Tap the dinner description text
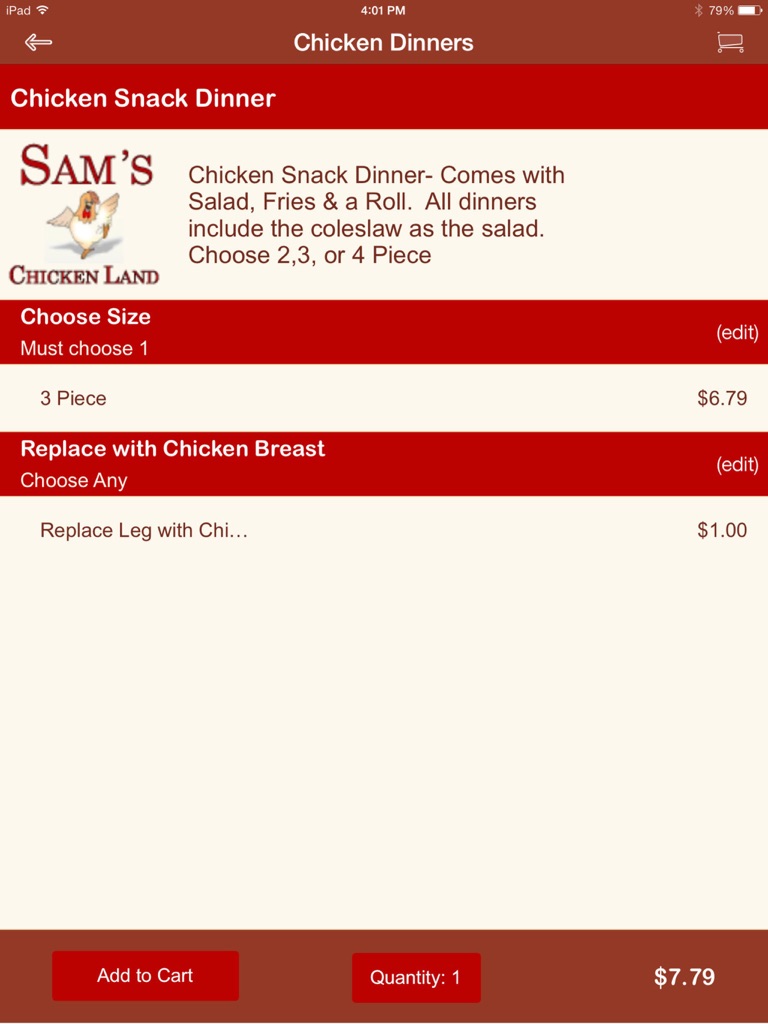 tap(376, 214)
